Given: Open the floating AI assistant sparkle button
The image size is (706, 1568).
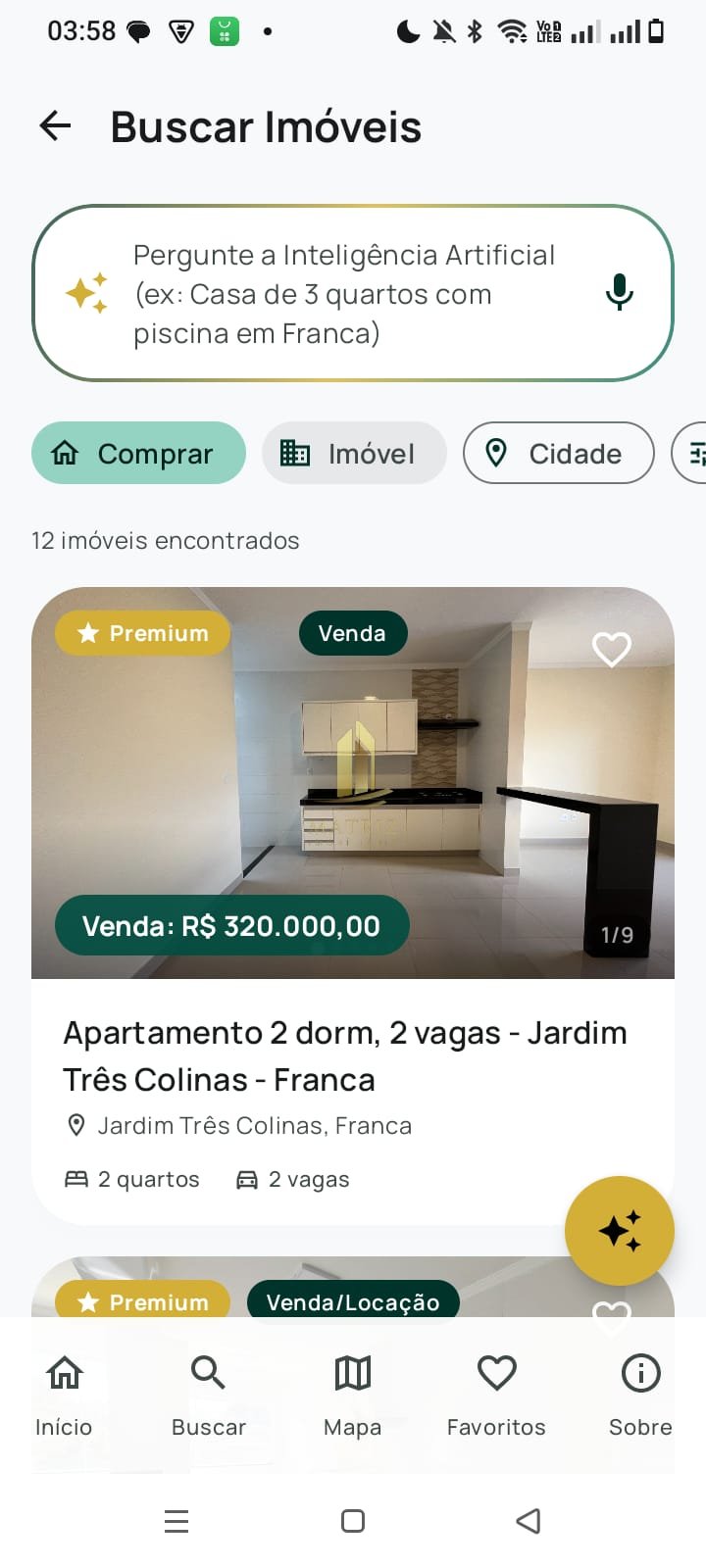Looking at the screenshot, I should point(619,1230).
